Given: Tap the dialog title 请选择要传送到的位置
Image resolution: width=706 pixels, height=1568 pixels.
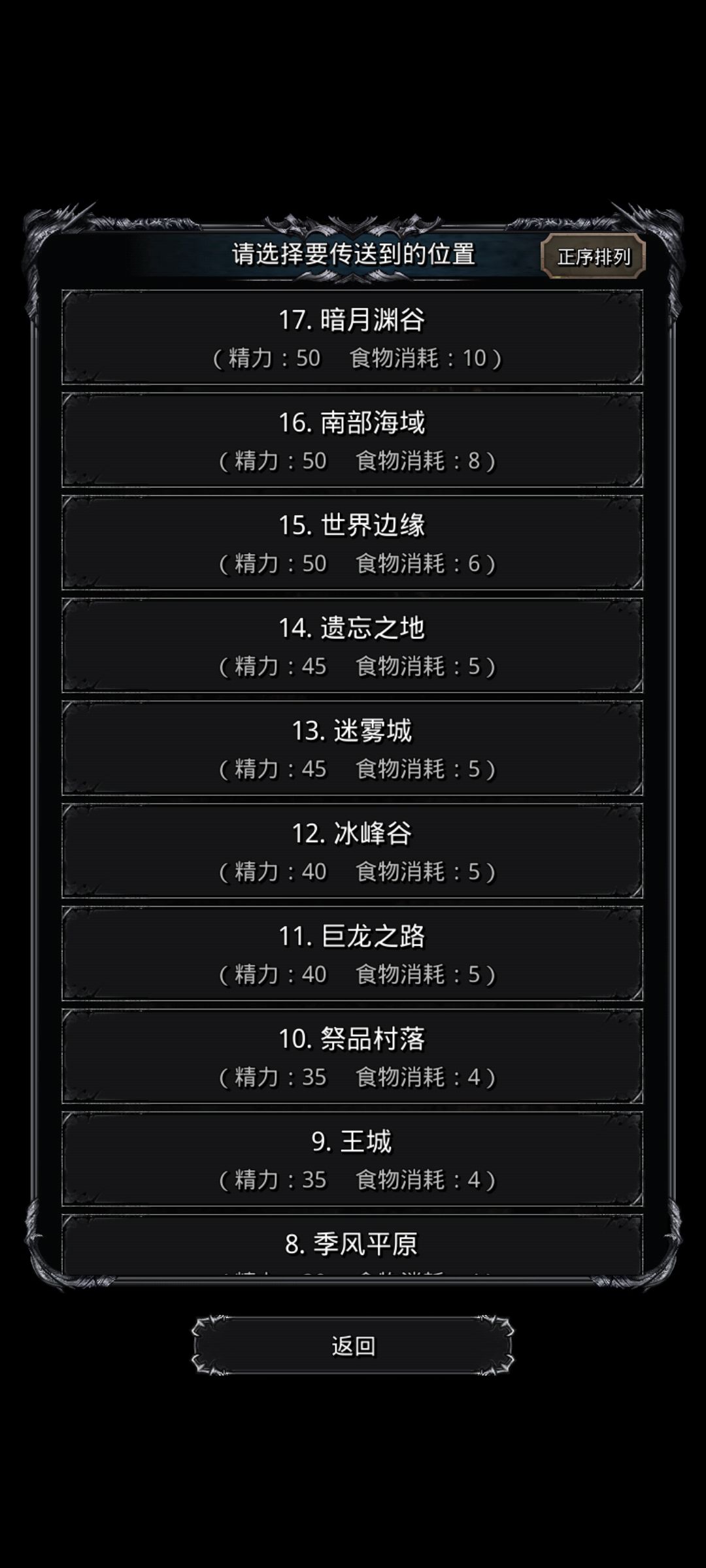Looking at the screenshot, I should click(x=353, y=255).
